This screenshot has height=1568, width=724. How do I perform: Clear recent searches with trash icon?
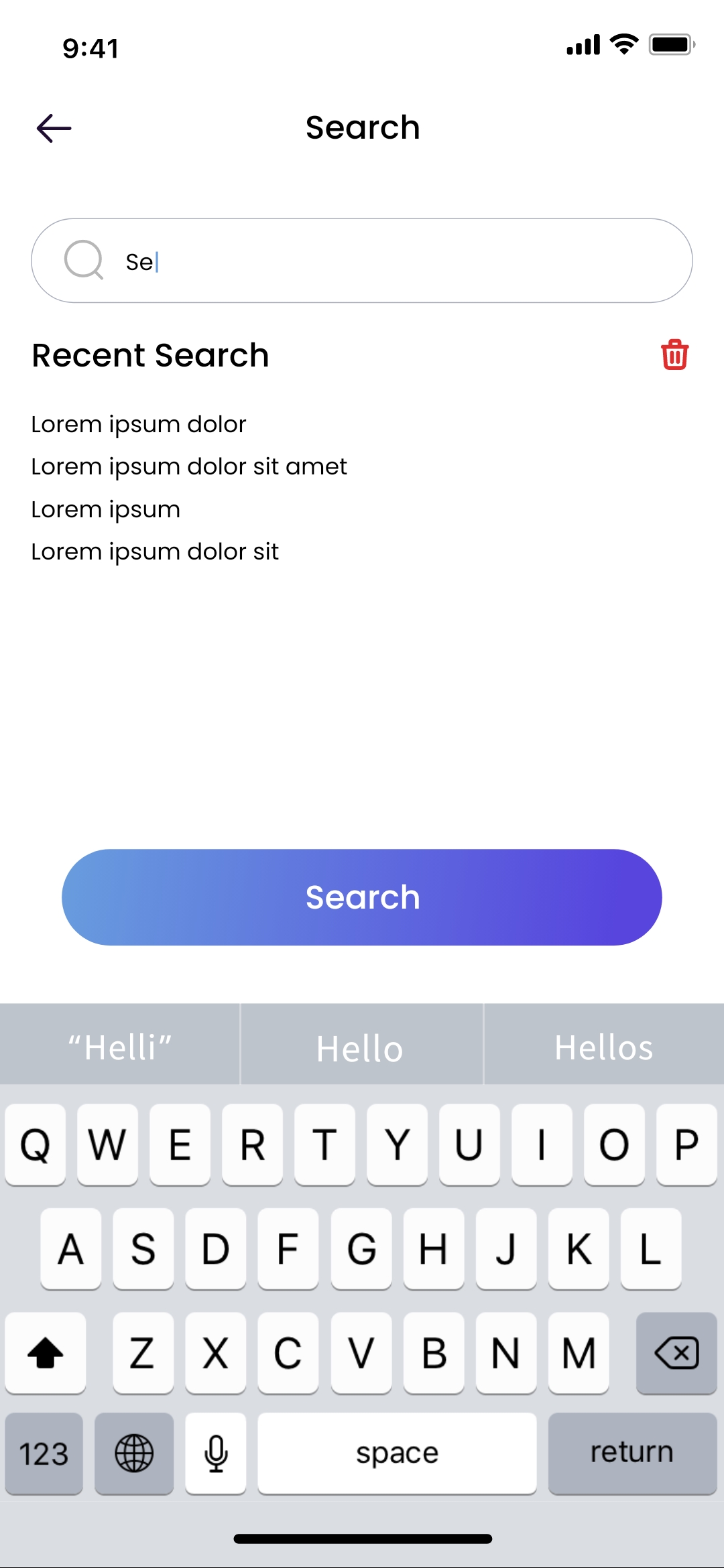674,354
